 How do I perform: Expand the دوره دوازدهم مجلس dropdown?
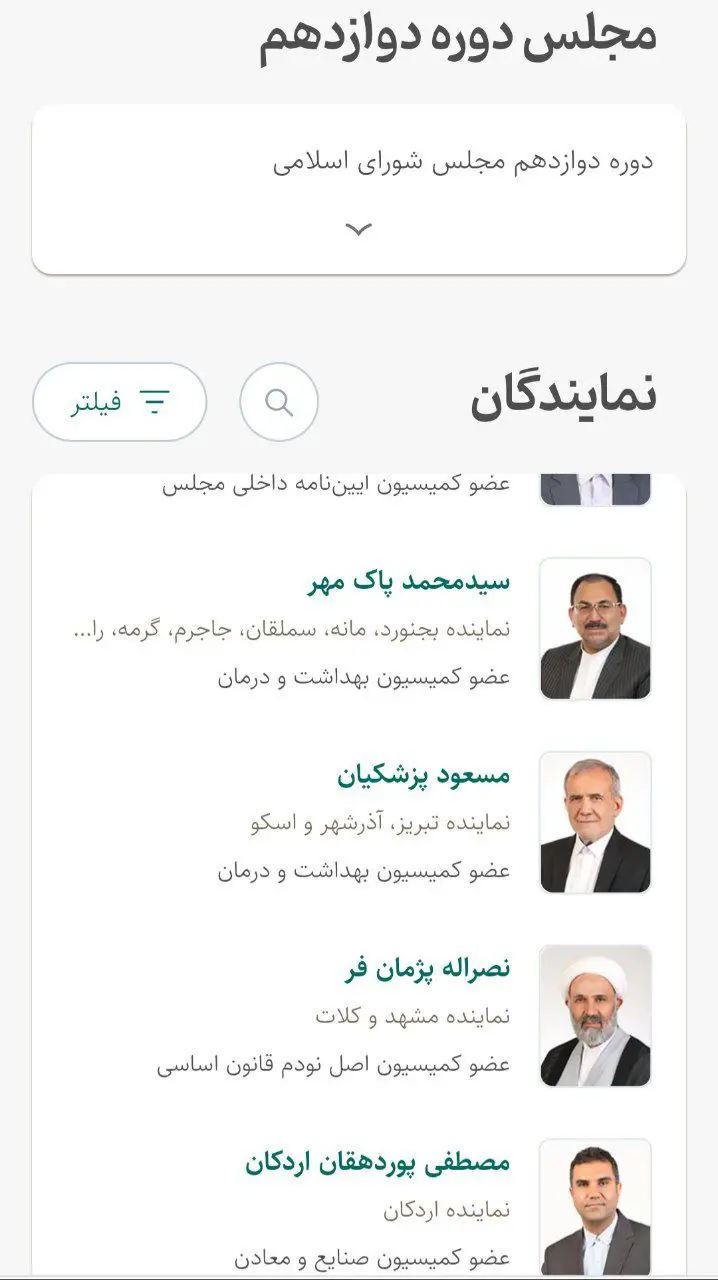coord(358,230)
